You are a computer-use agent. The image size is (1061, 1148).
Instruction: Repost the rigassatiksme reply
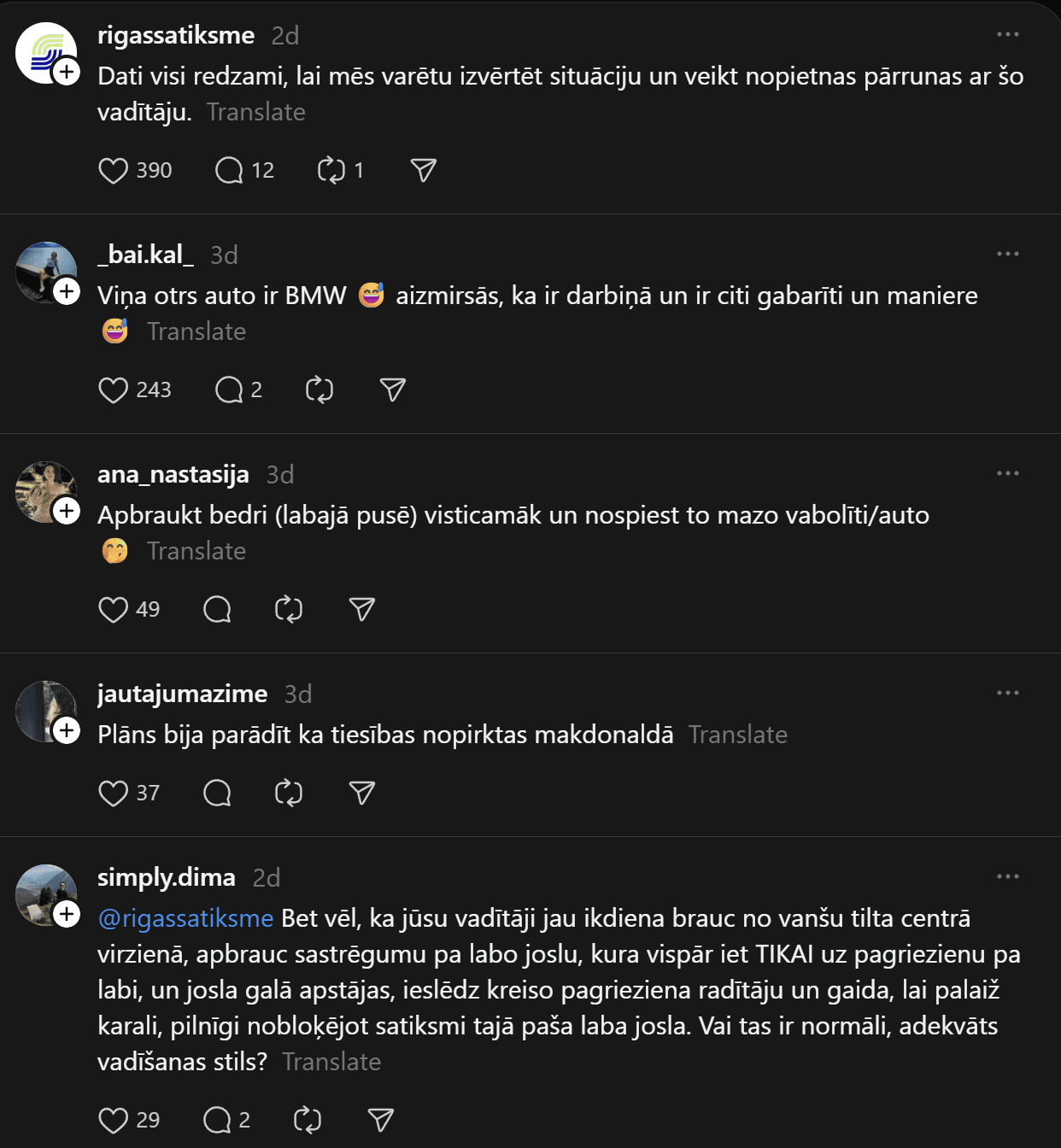(x=331, y=171)
